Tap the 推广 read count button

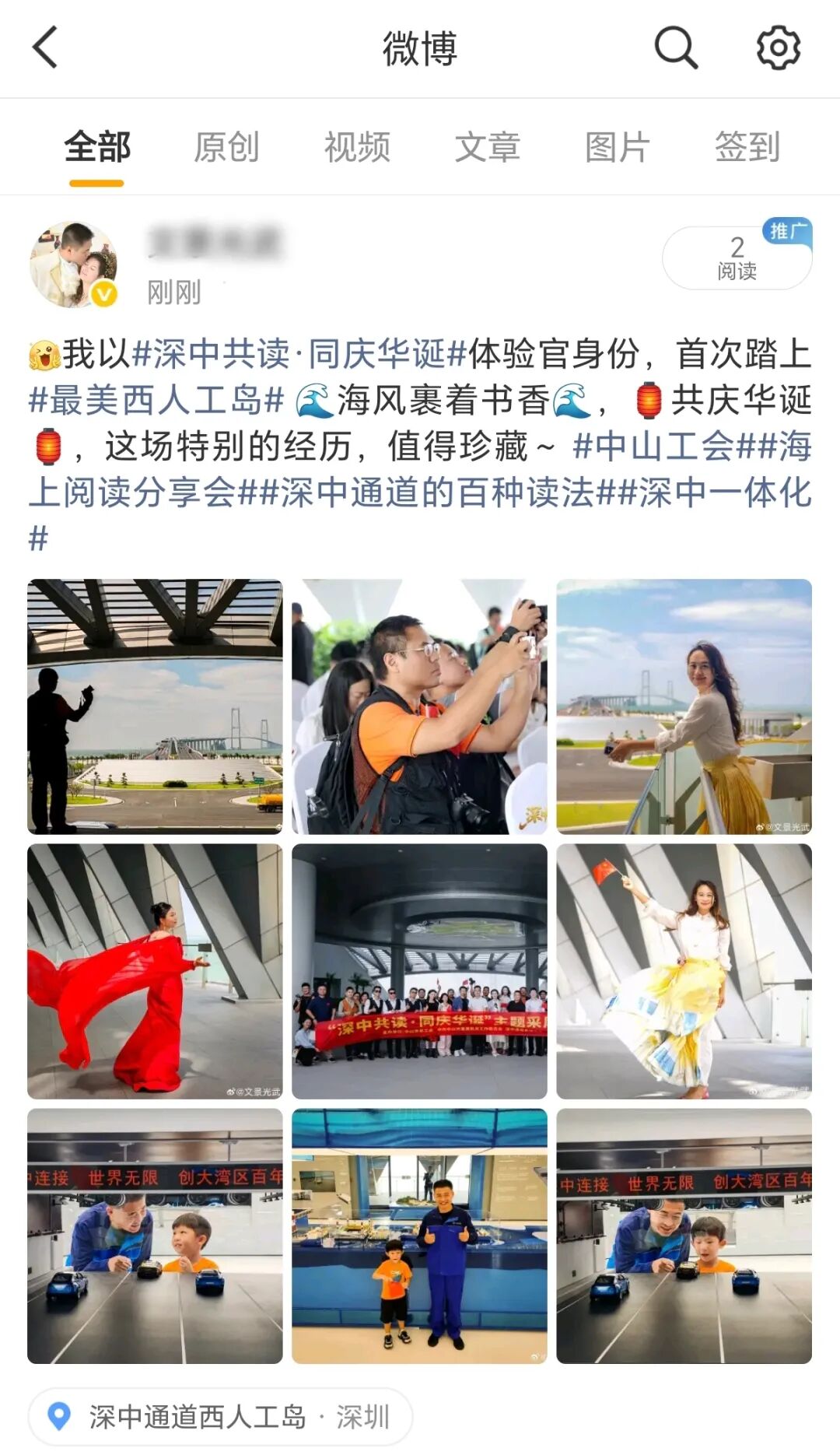737,258
